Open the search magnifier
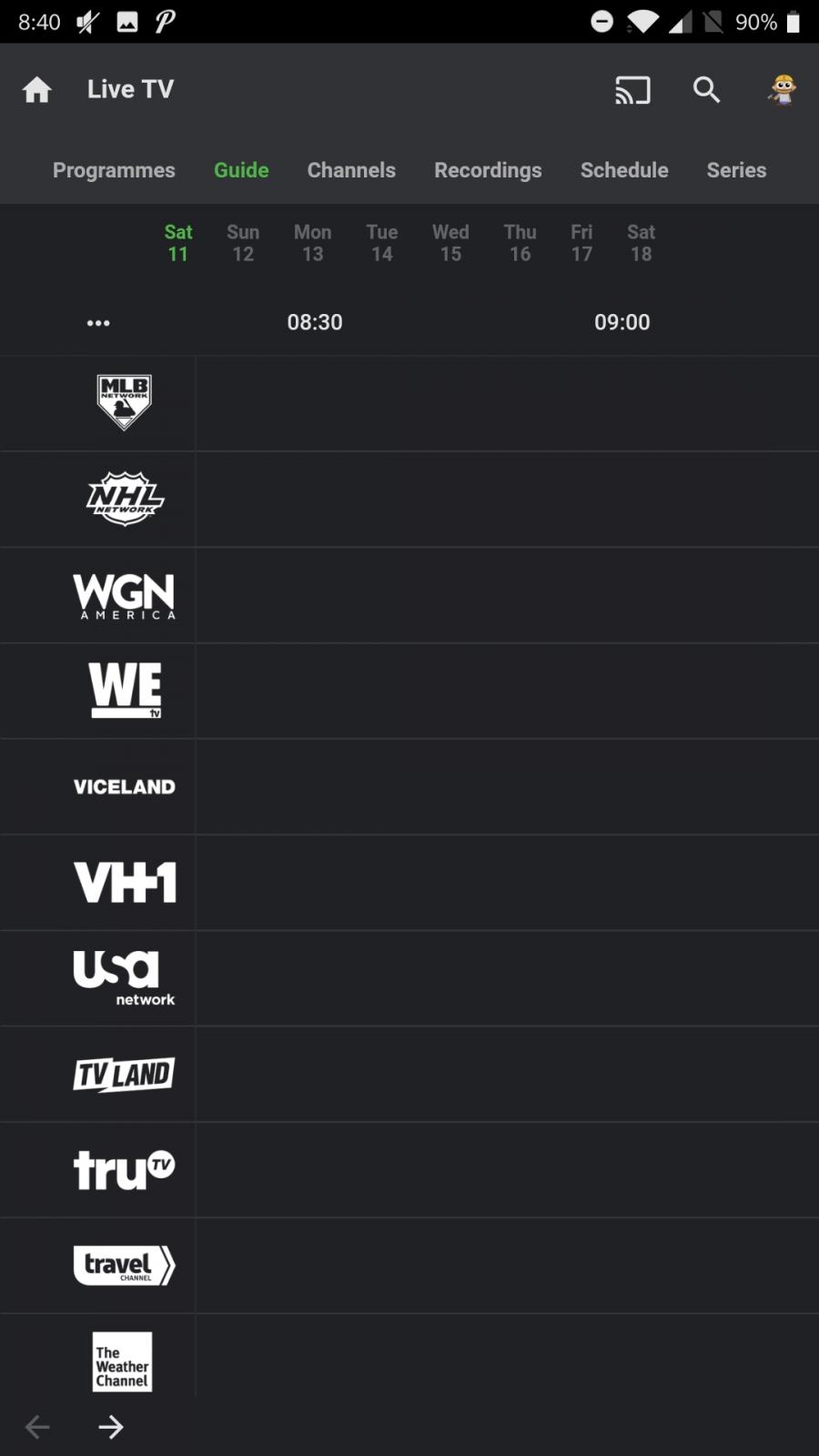The image size is (819, 1456). tap(706, 89)
